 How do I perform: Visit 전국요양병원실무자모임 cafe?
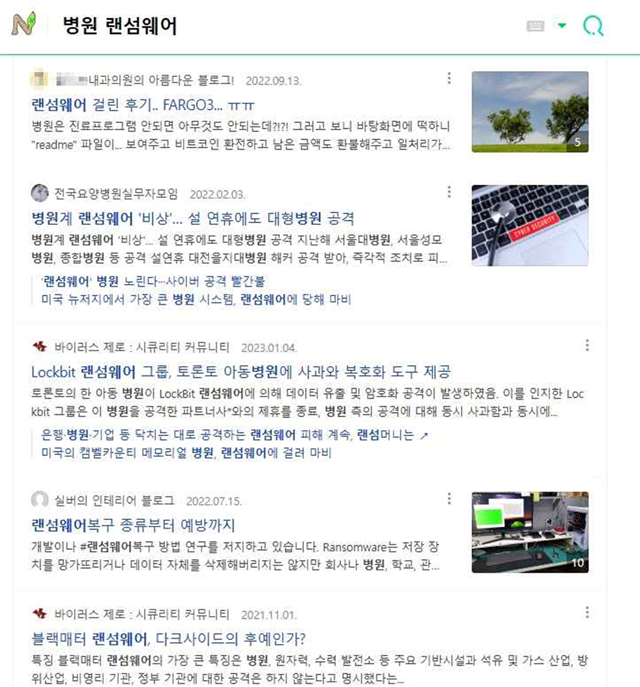[116, 194]
